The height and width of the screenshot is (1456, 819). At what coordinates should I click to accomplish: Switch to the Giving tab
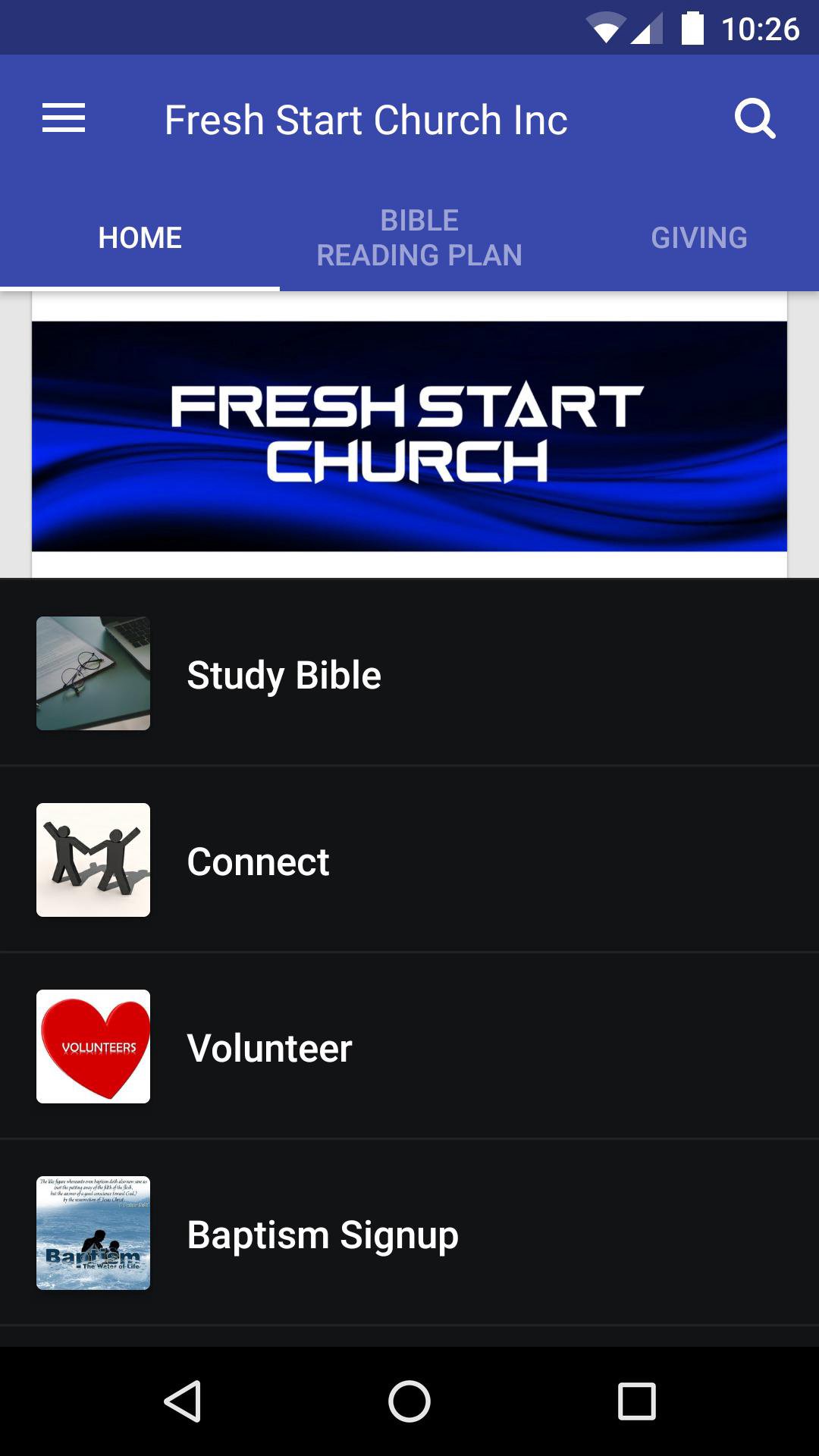698,238
